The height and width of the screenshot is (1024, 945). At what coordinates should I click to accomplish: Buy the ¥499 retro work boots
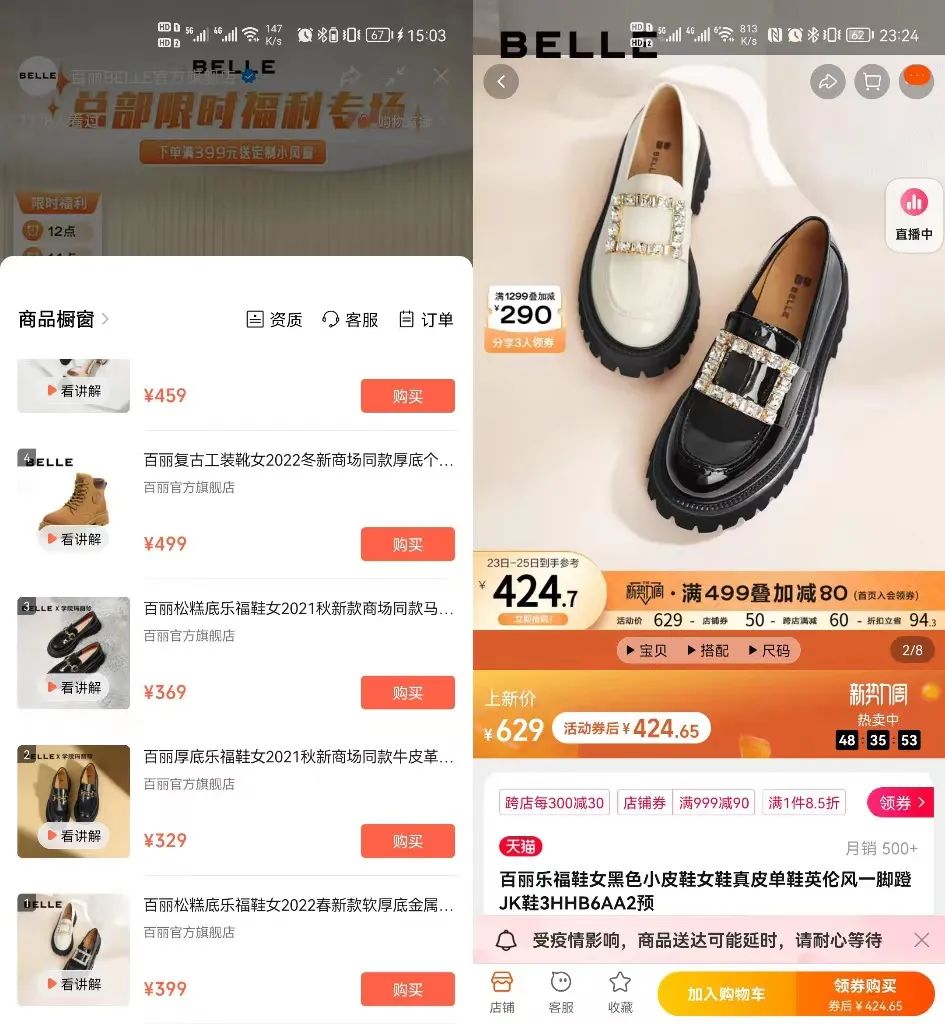click(x=407, y=545)
